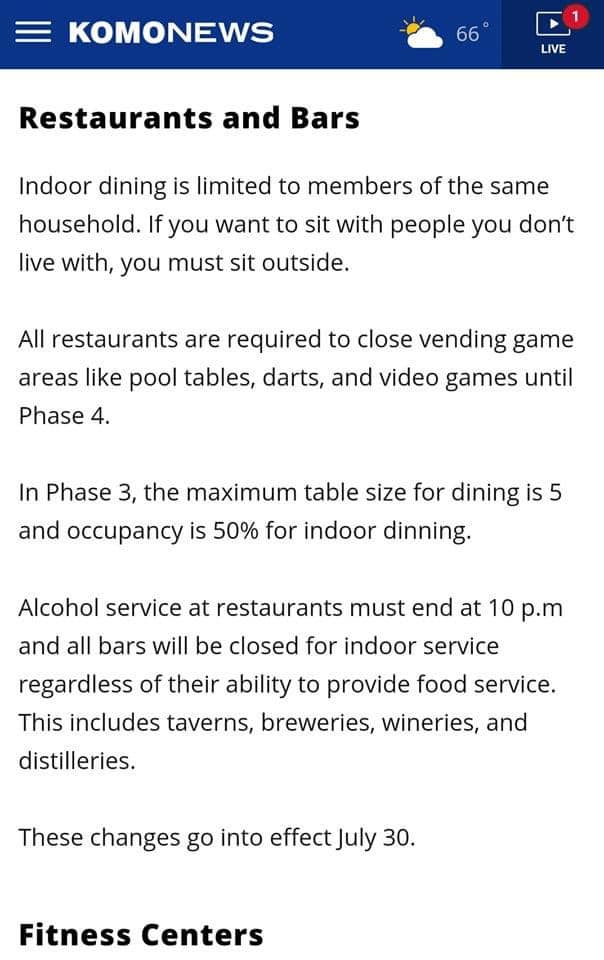
Task: Open the hamburger navigation menu
Action: tap(33, 32)
